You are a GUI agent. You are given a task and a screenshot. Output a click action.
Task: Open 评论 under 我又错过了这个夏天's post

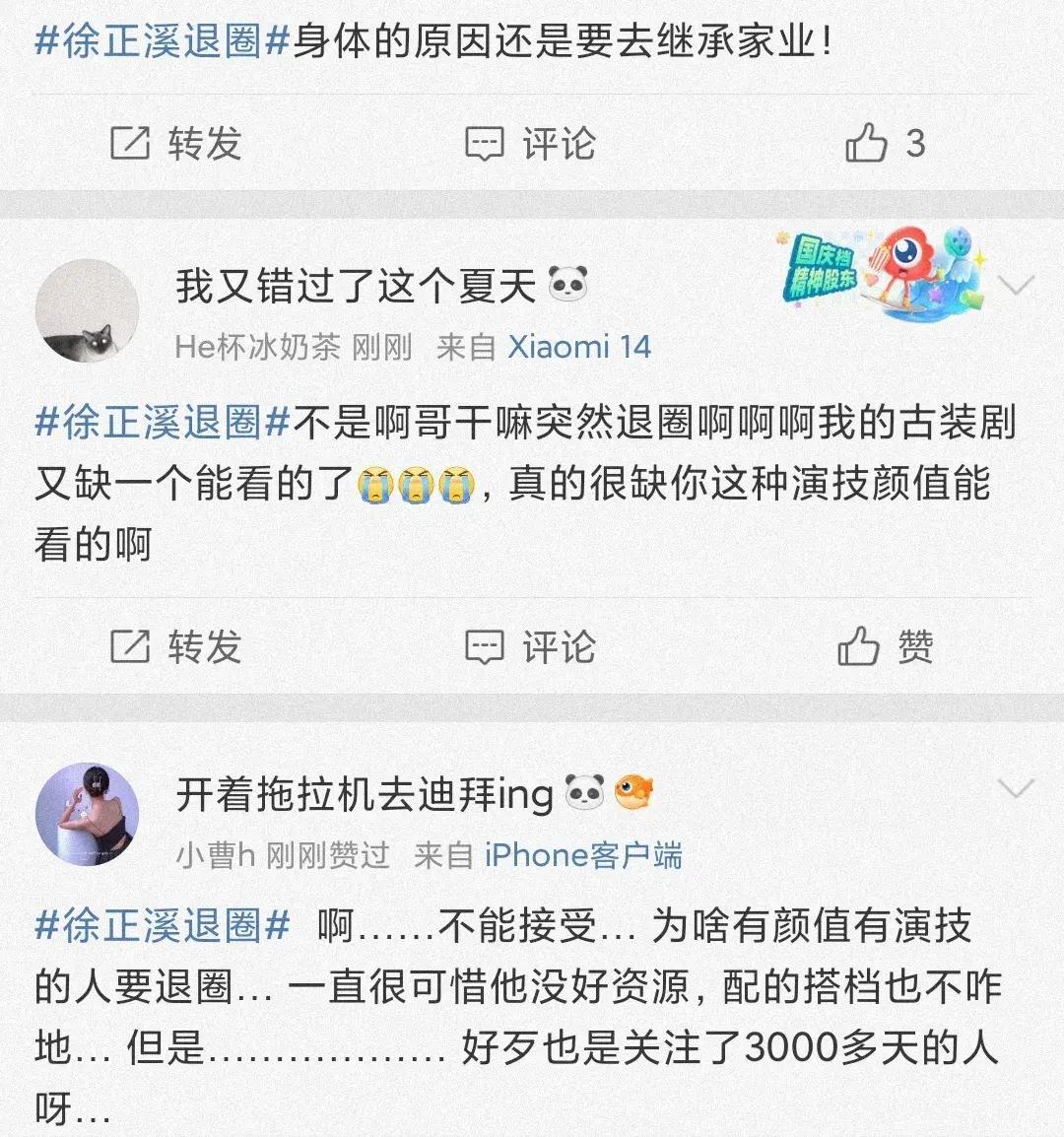pyautogui.click(x=530, y=647)
